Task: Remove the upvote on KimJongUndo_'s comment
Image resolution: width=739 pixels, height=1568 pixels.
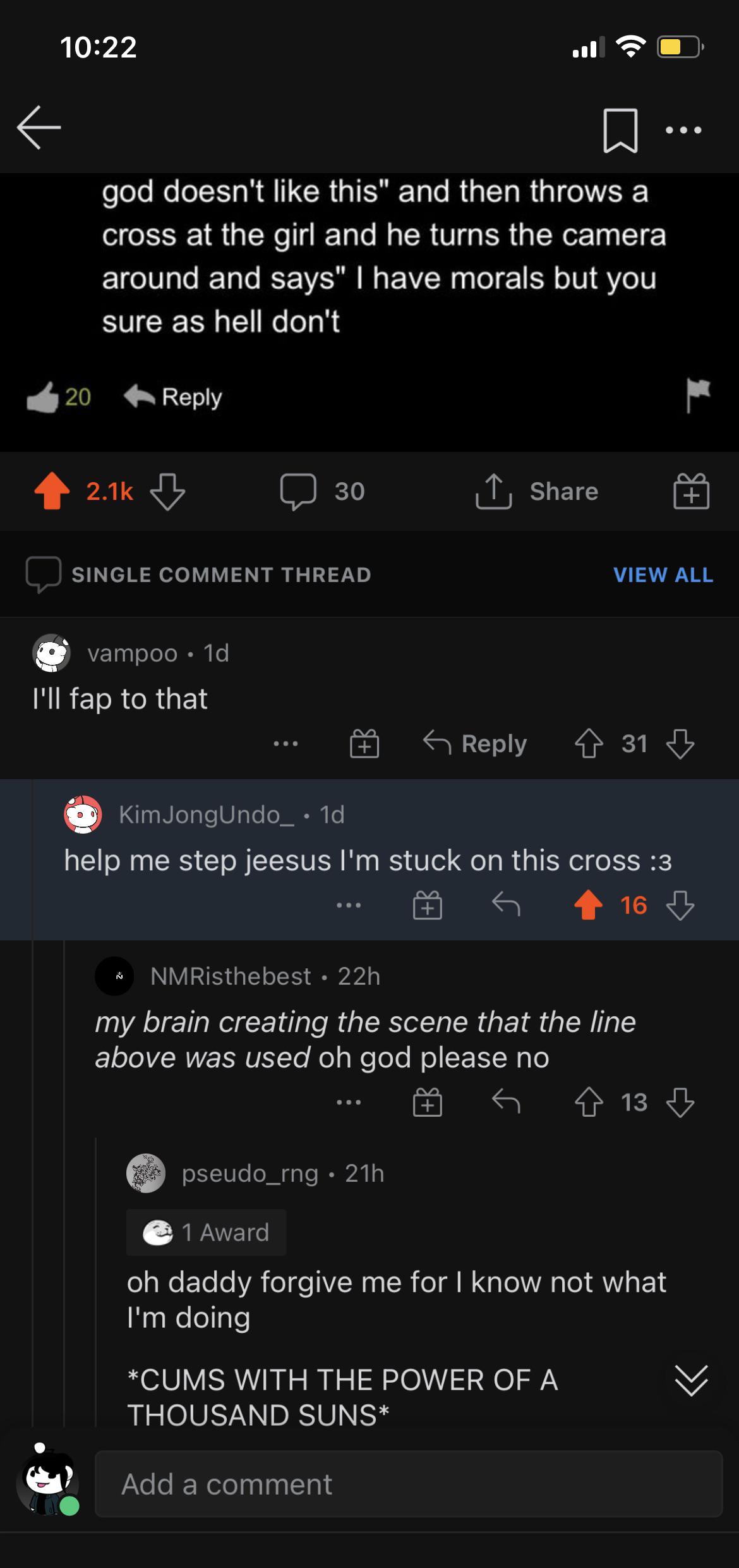Action: (590, 905)
